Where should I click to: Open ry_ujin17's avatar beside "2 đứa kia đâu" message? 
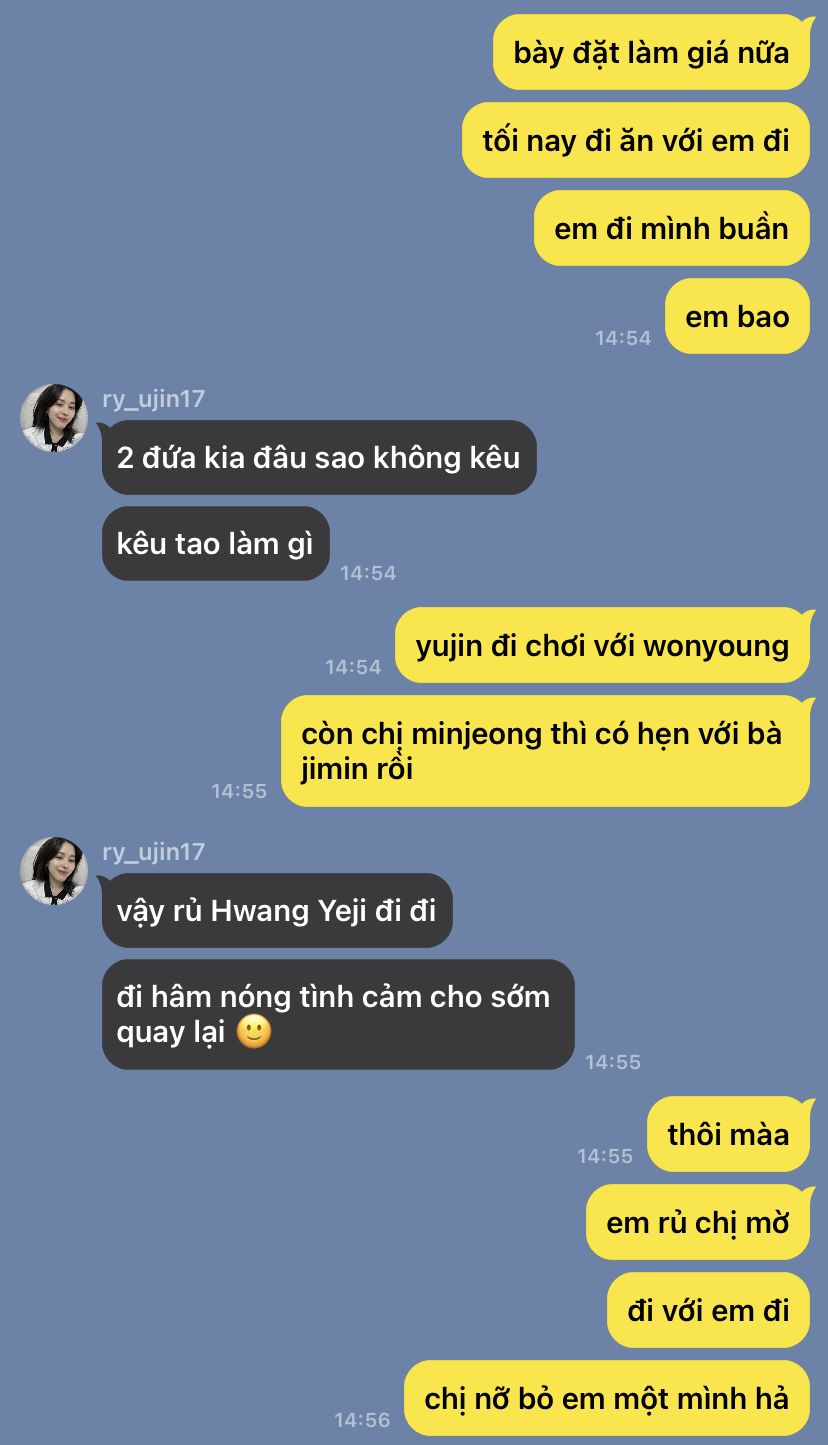tap(54, 418)
